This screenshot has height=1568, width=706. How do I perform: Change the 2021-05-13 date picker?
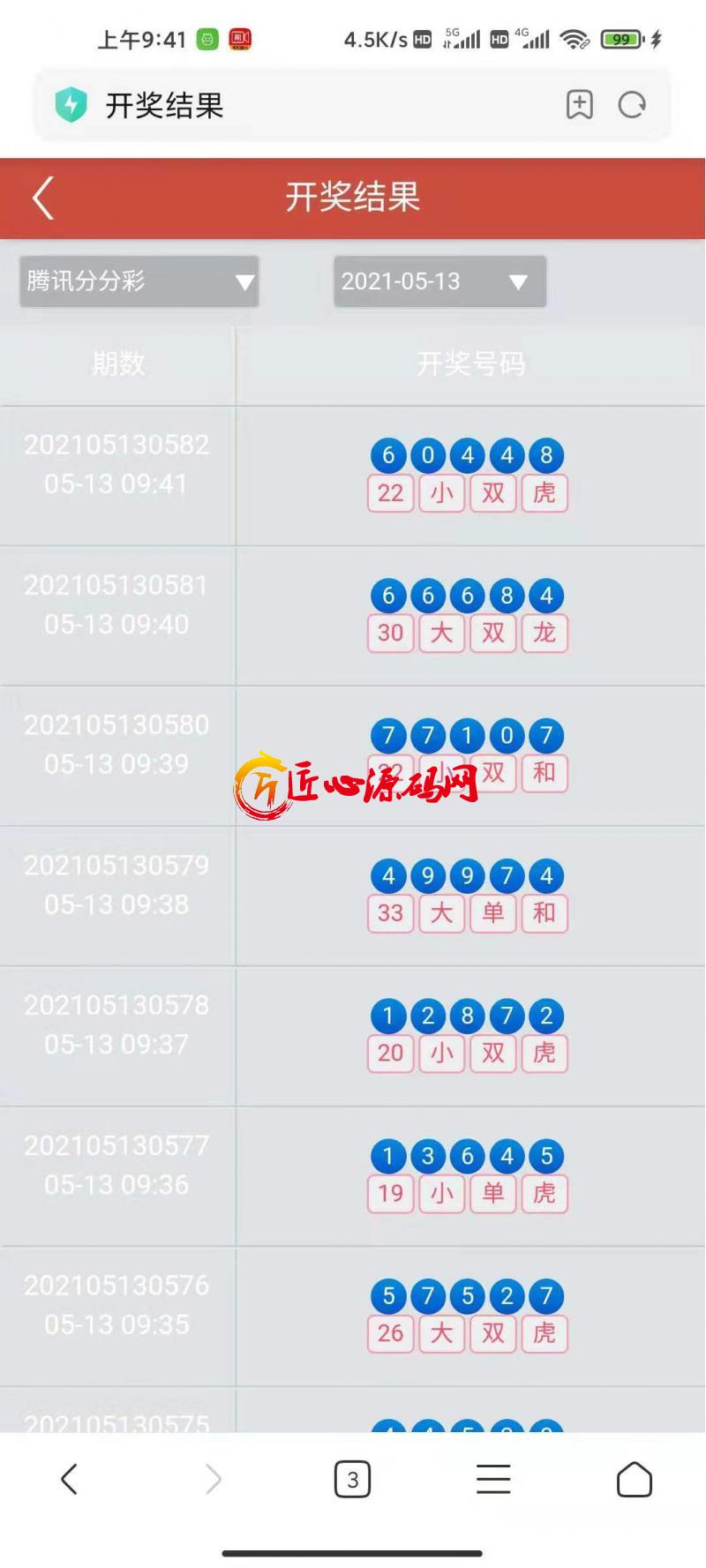tap(439, 281)
